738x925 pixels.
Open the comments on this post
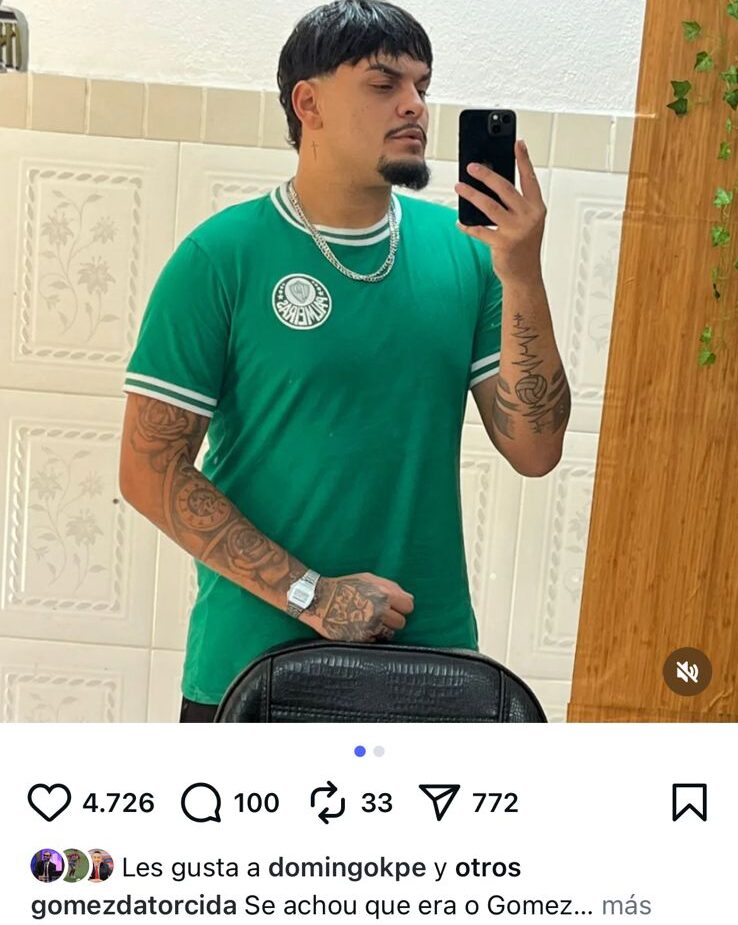[x=201, y=802]
